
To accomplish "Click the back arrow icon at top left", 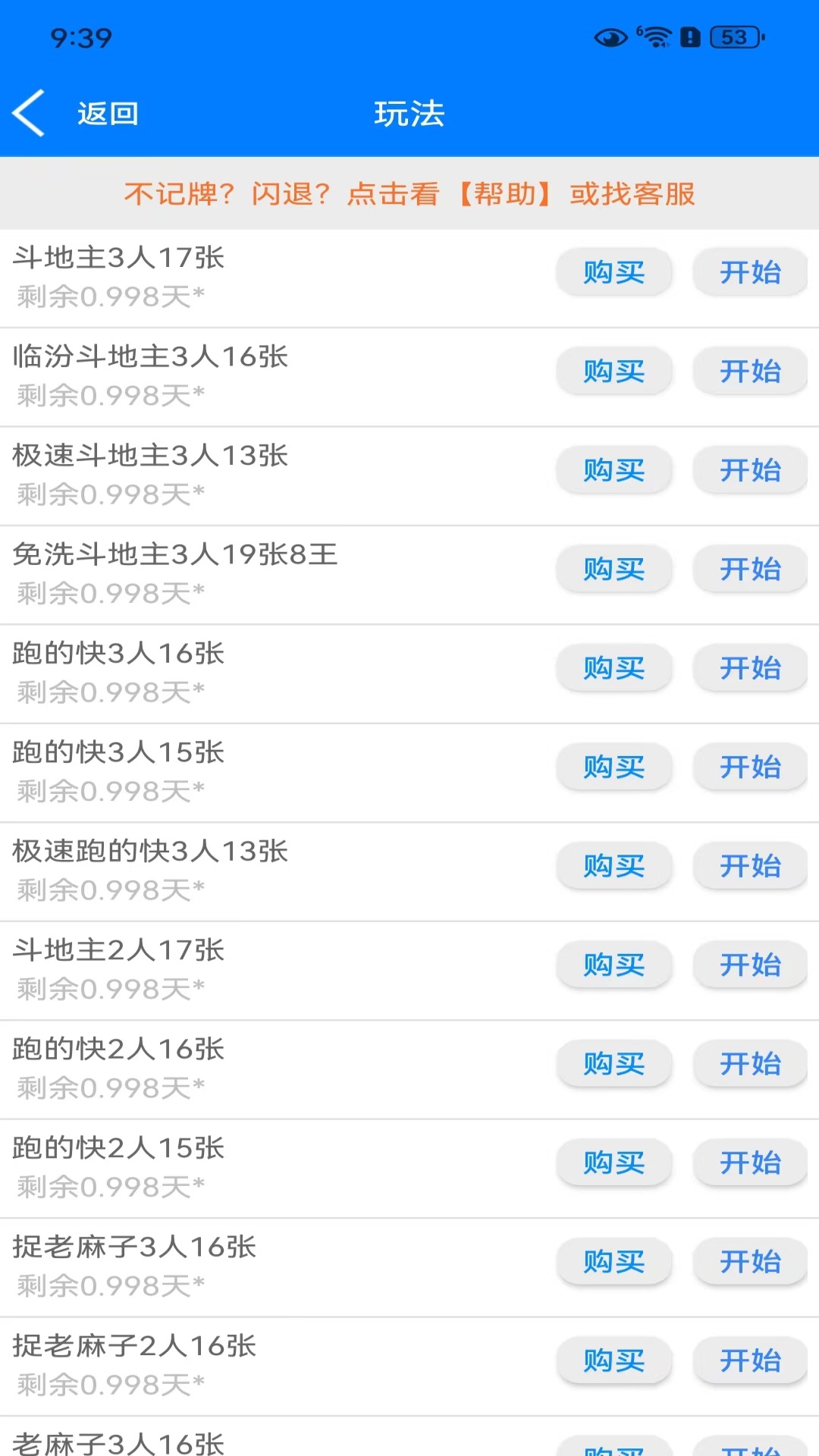I will (28, 111).
